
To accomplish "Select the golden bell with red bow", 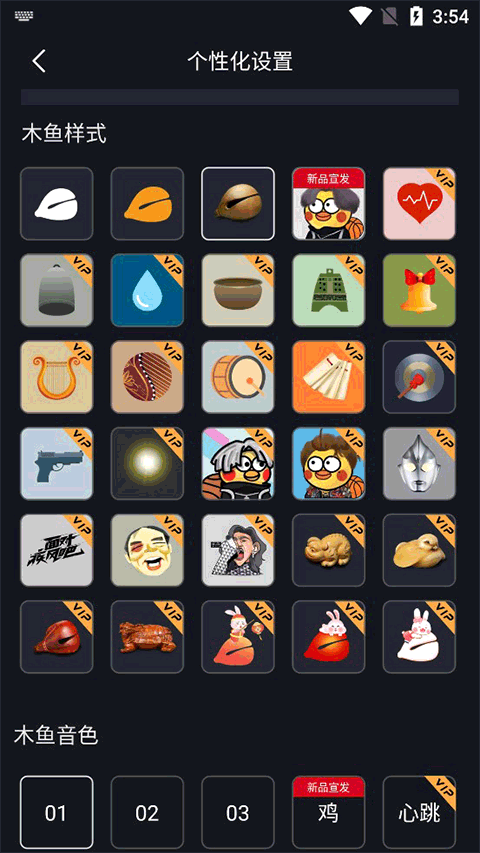I will (x=419, y=290).
